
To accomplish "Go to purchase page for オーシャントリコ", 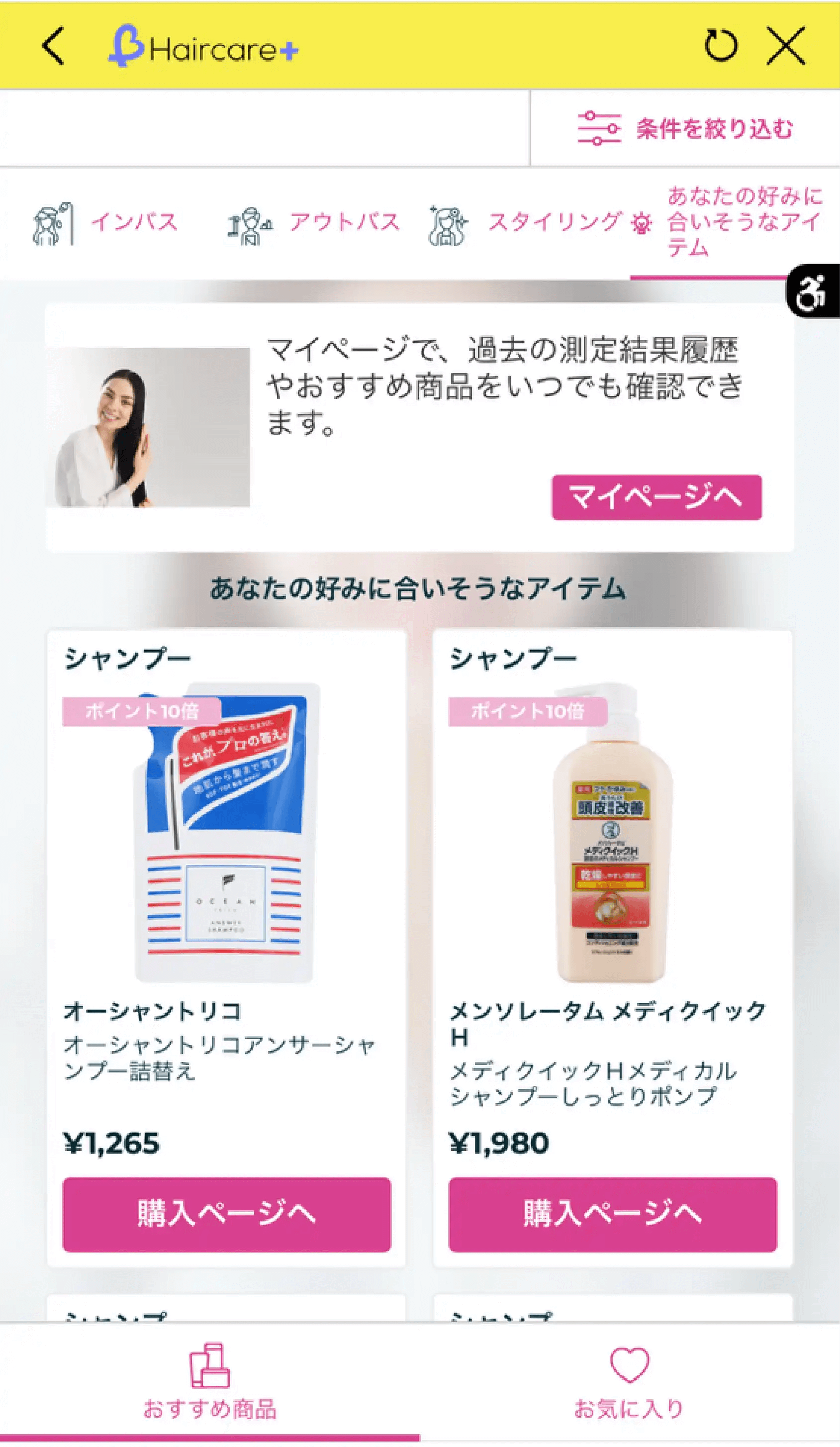I will pyautogui.click(x=226, y=1214).
